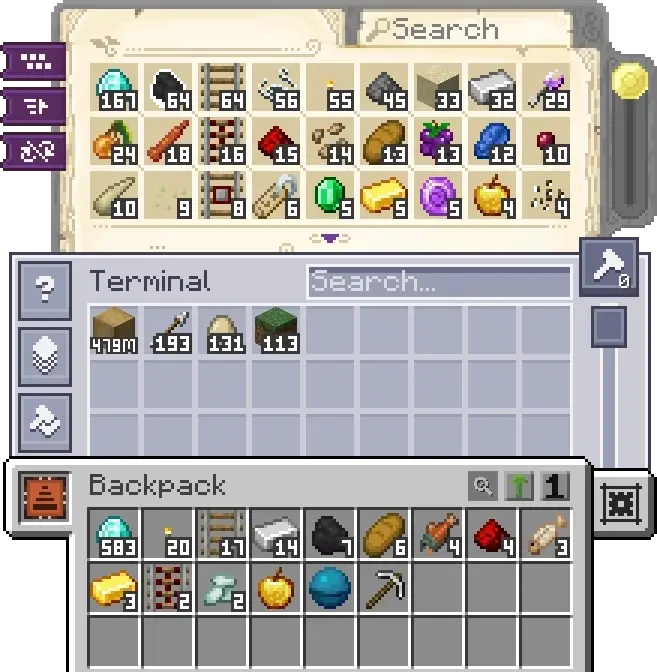Tap the Terminal search box
The width and height of the screenshot is (657, 672).
click(x=439, y=282)
